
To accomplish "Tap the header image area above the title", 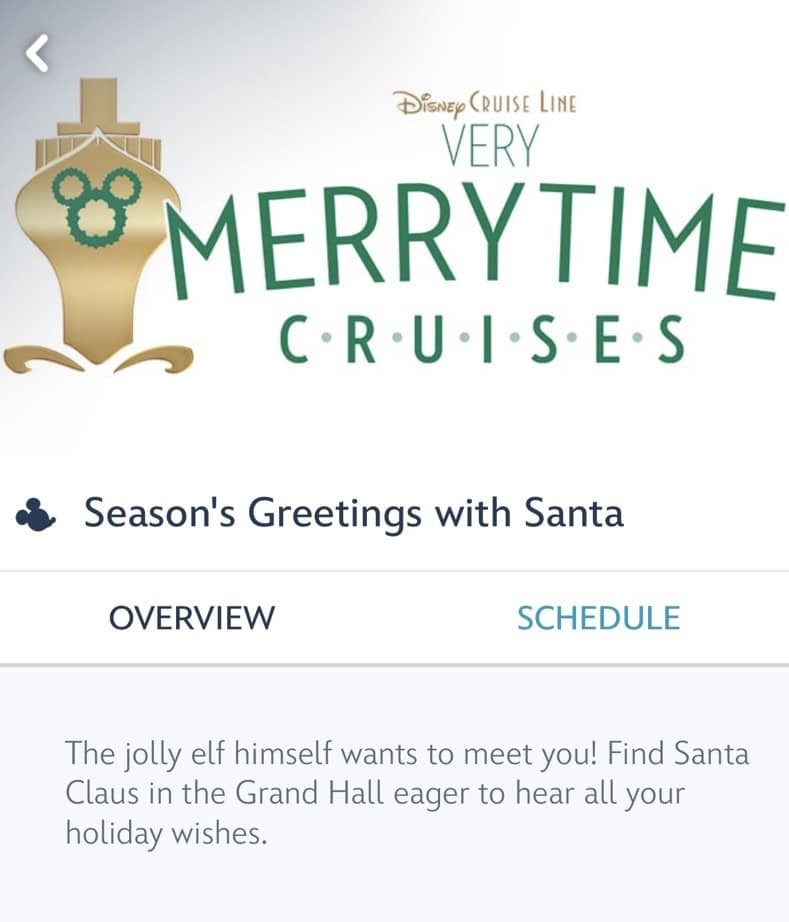I will coord(394,230).
